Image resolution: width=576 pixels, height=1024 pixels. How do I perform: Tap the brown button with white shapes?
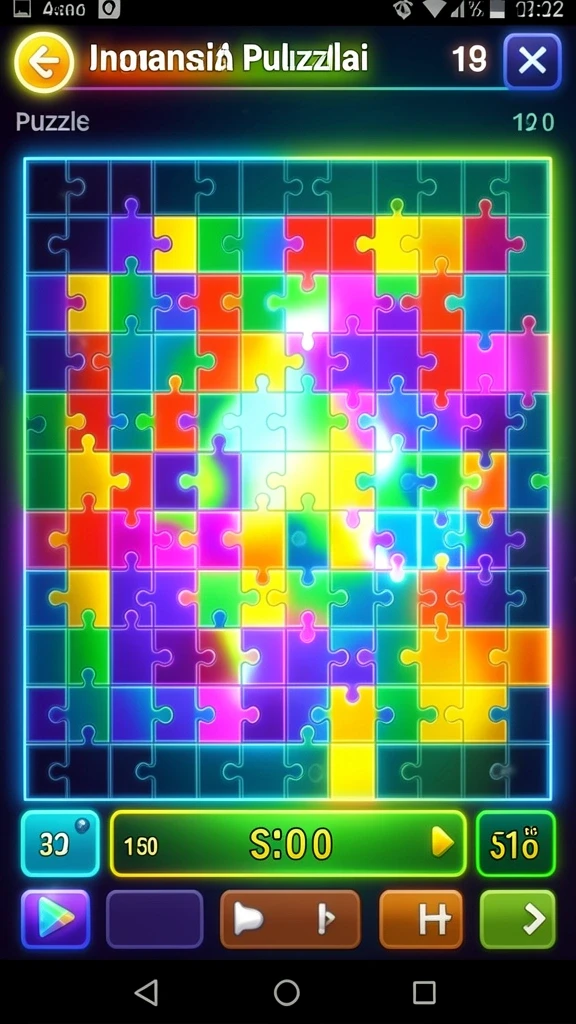point(290,919)
